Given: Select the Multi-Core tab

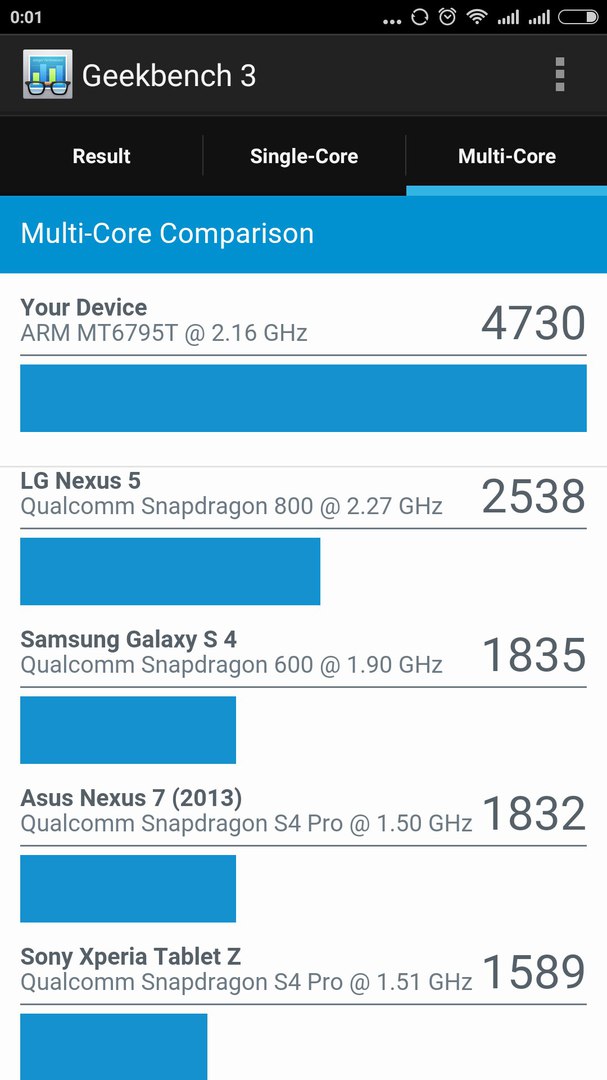Looking at the screenshot, I should (506, 156).
